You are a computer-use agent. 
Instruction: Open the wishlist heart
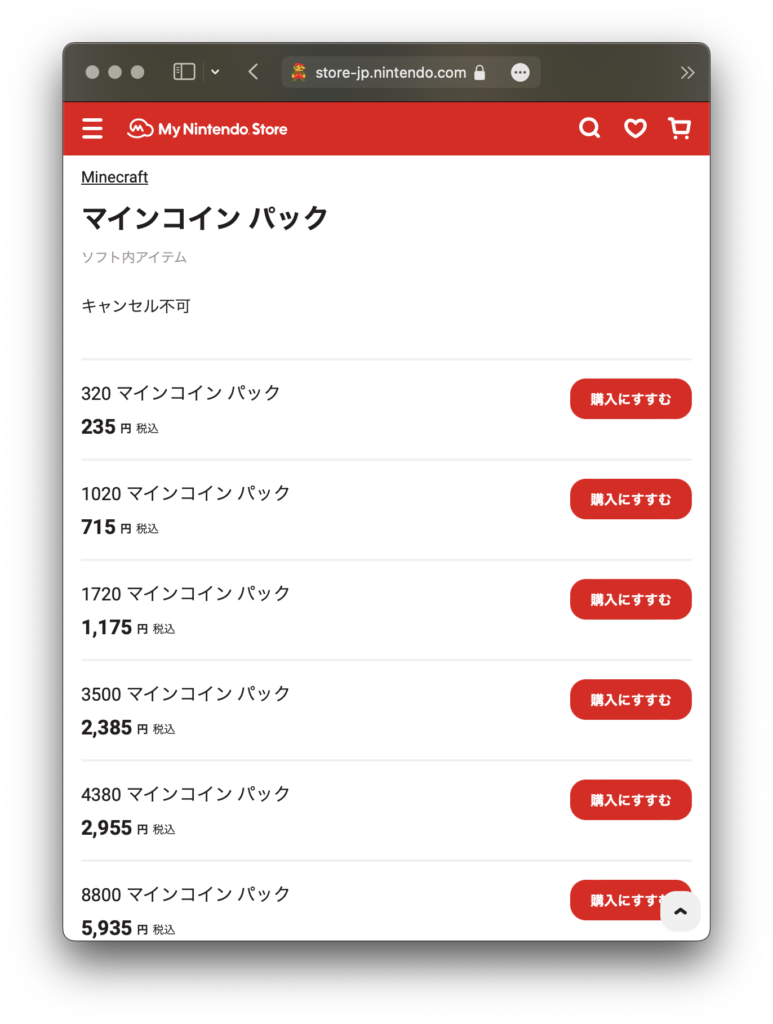(635, 128)
